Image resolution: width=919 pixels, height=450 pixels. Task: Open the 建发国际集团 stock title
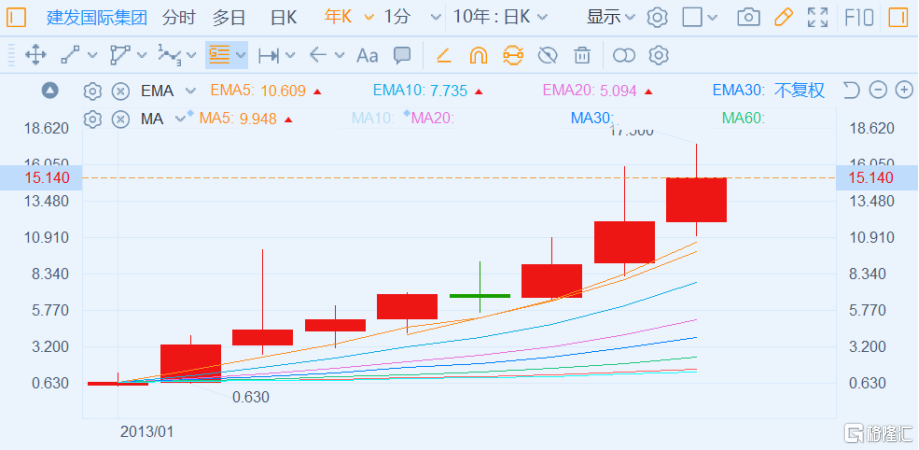tap(97, 17)
